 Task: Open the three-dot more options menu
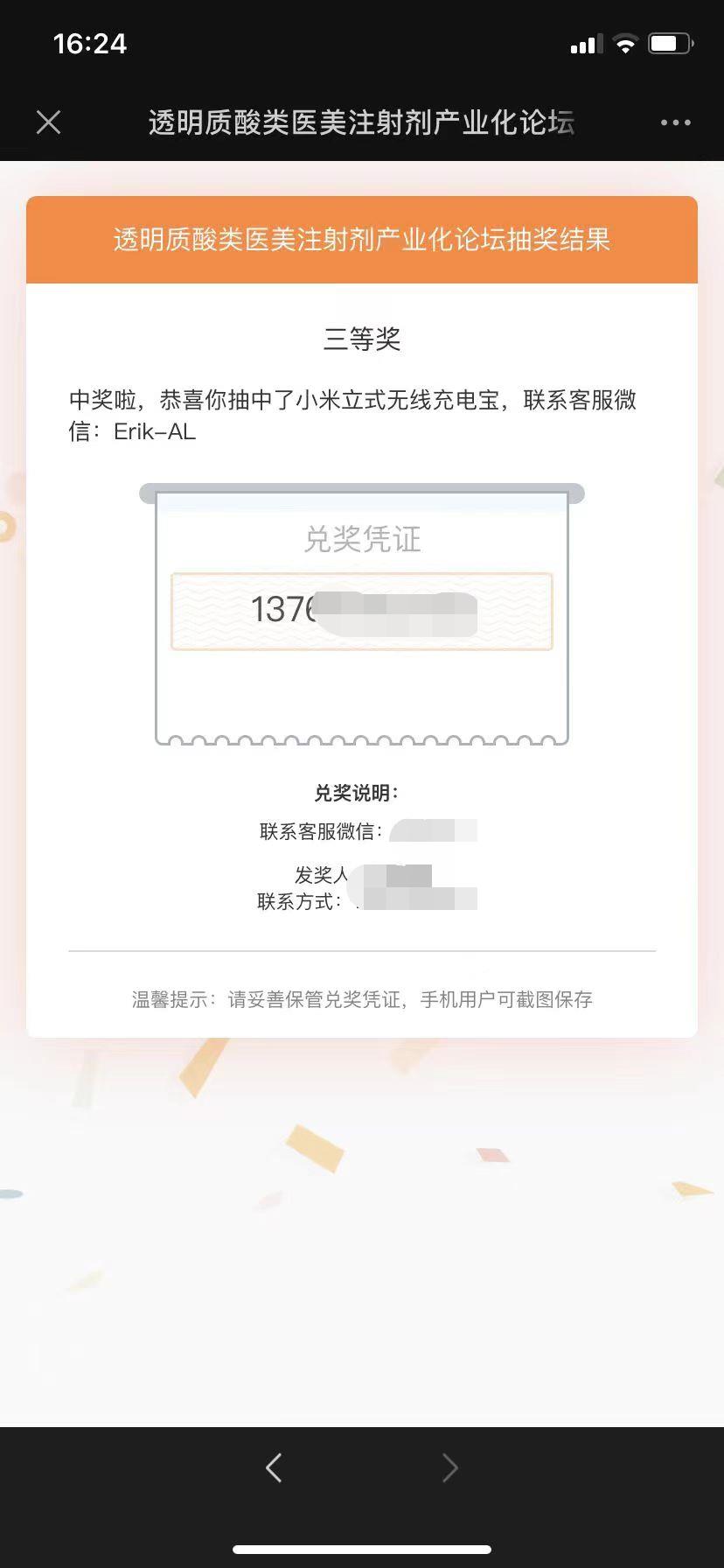(675, 123)
